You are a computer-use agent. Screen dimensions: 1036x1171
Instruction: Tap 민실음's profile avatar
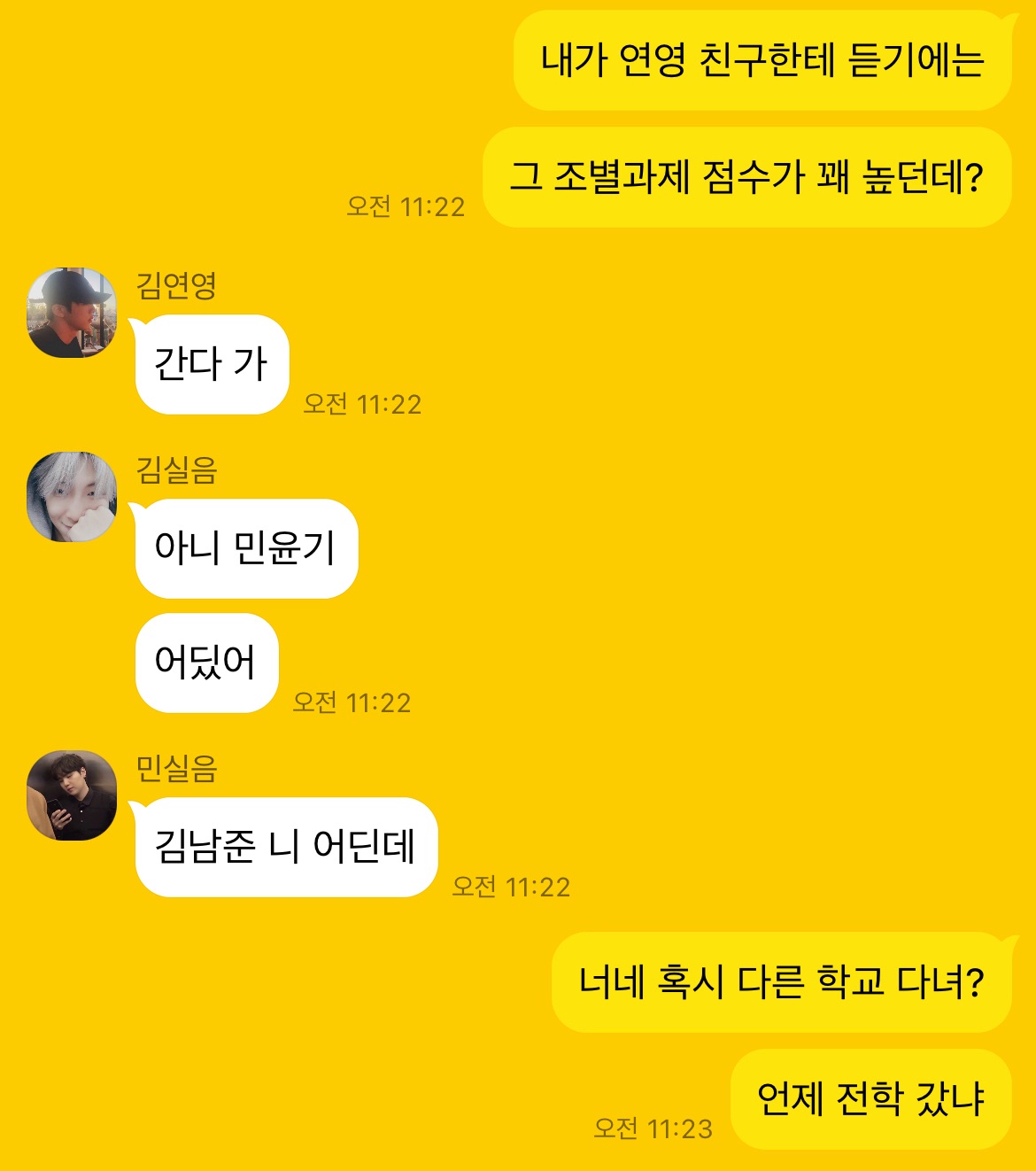[x=72, y=796]
